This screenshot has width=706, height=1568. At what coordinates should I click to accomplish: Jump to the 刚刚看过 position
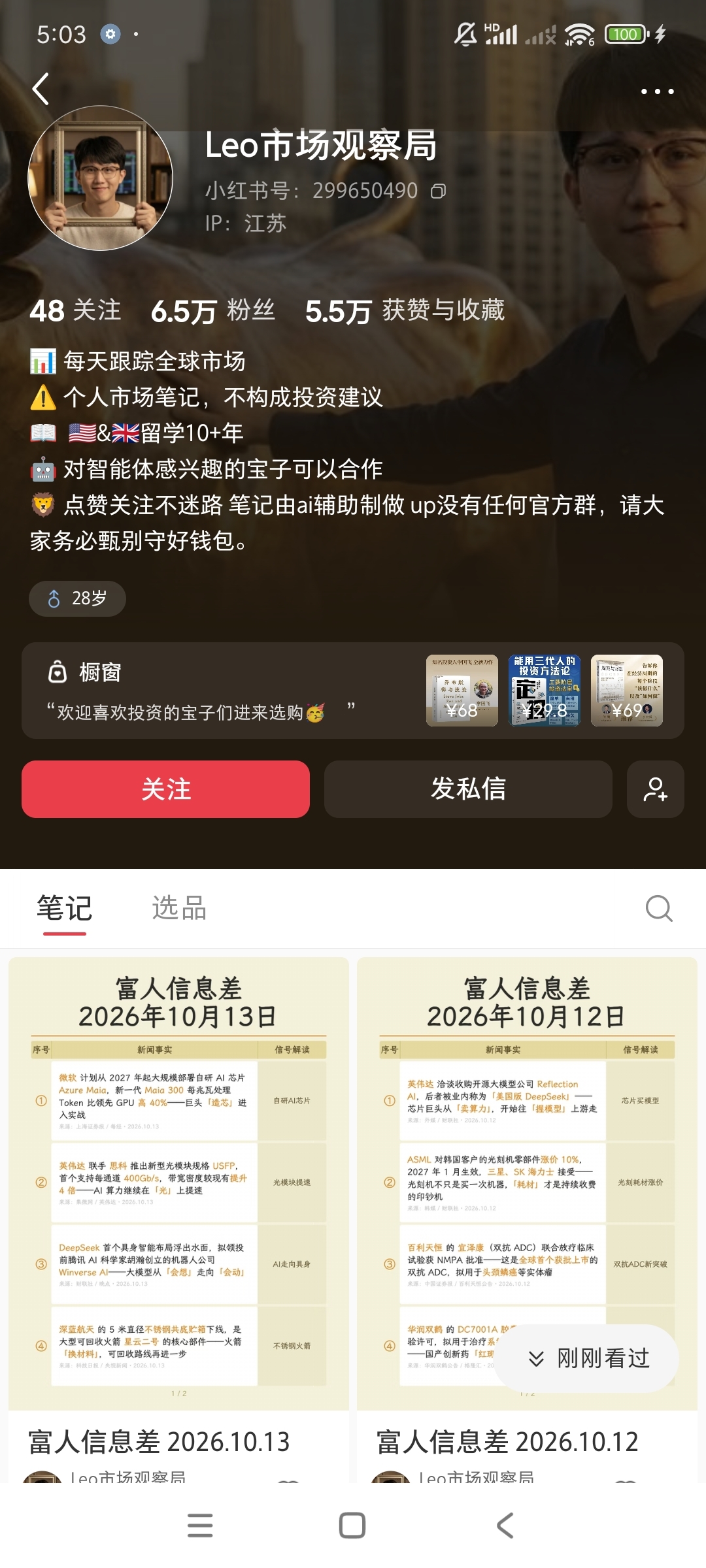coord(586,1359)
